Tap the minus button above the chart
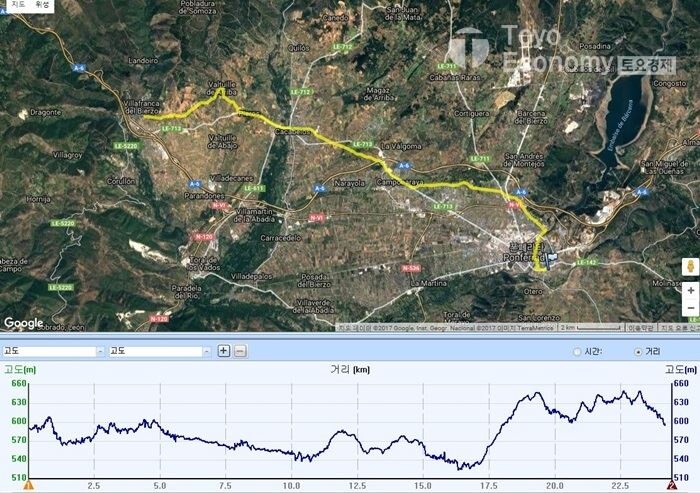The image size is (700, 493). (240, 351)
